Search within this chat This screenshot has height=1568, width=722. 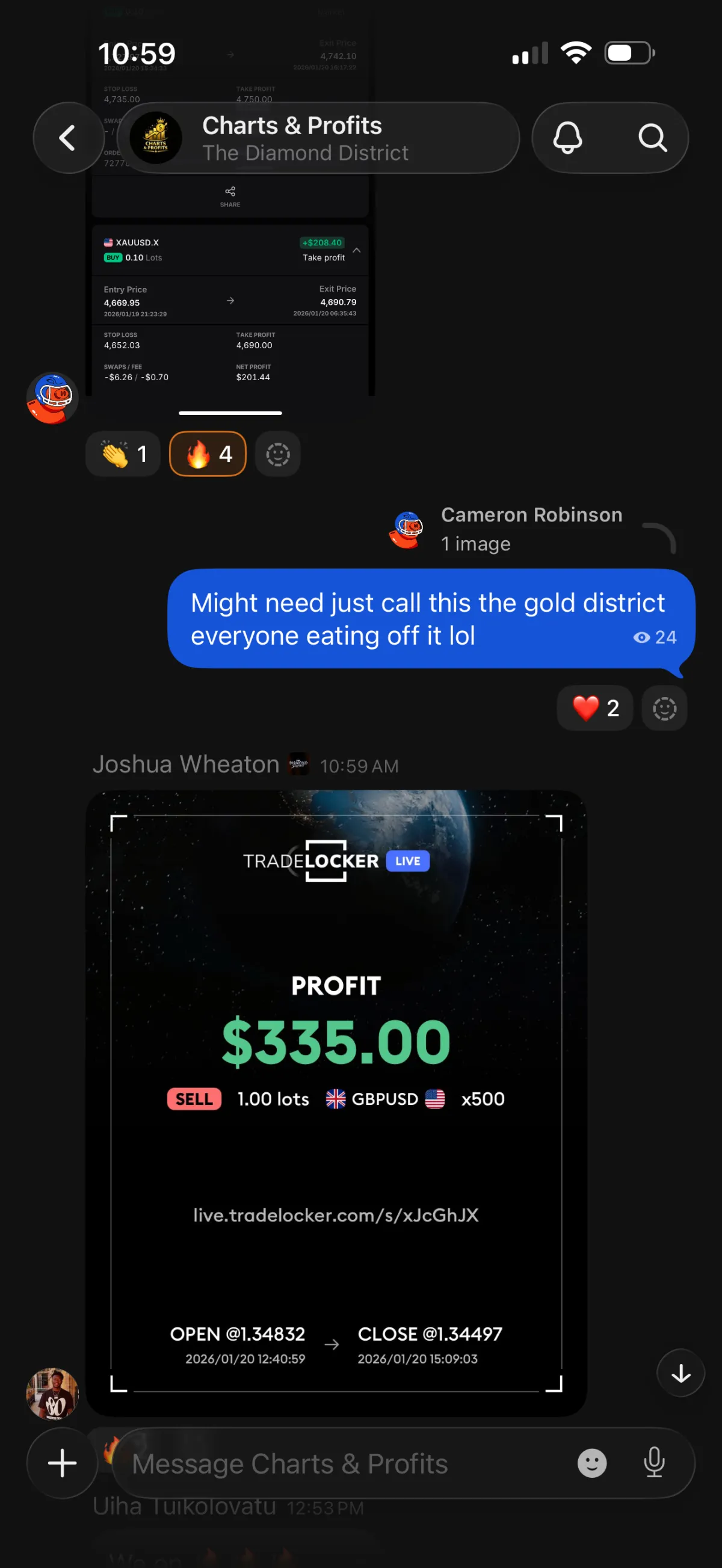tap(652, 138)
